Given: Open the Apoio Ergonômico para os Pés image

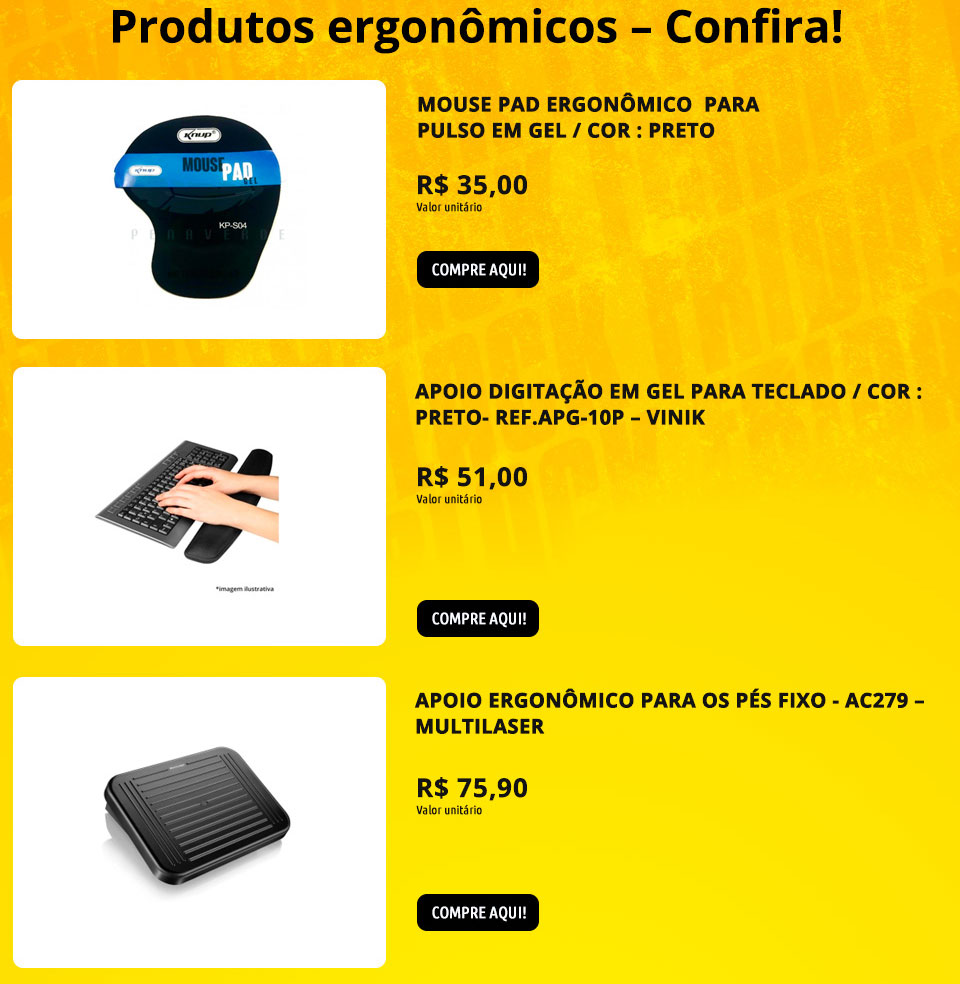Looking at the screenshot, I should click(199, 822).
